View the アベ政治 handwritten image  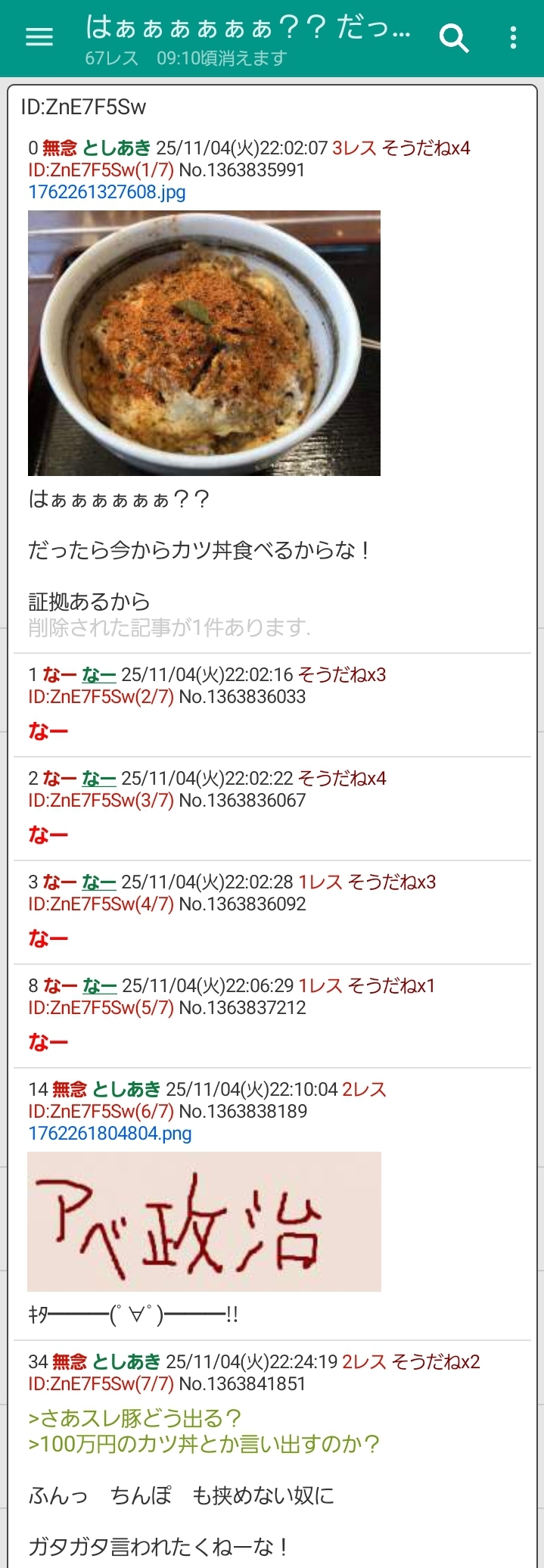tap(204, 1221)
